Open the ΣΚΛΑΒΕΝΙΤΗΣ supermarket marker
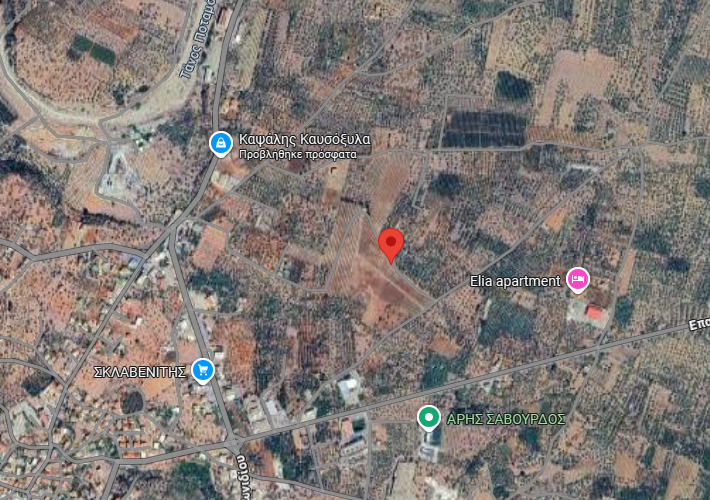The image size is (710, 500). 203,370
